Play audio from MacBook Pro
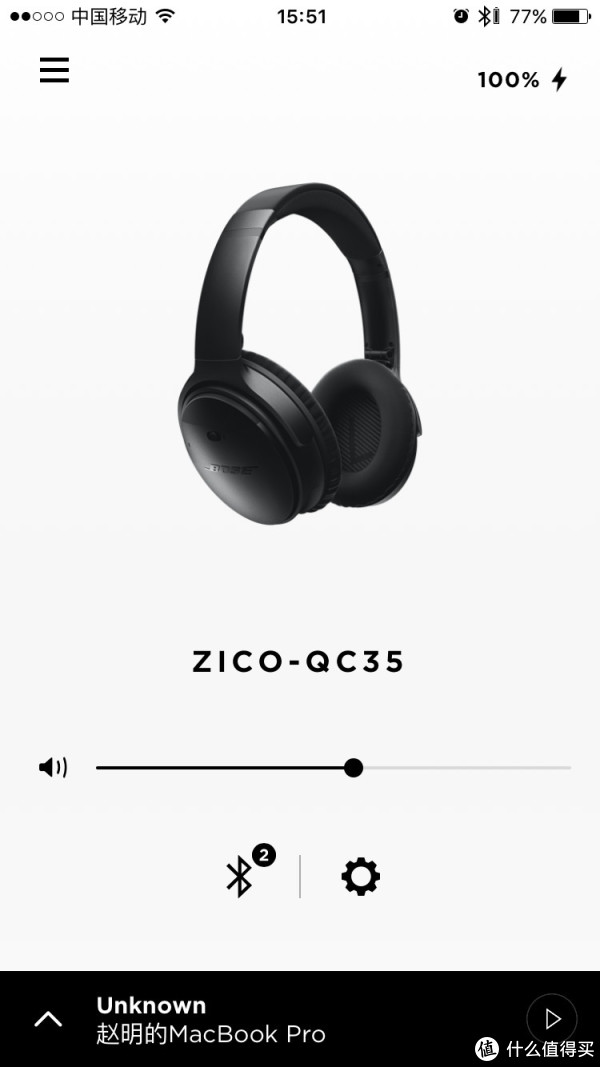The width and height of the screenshot is (600, 1067). coord(551,1019)
